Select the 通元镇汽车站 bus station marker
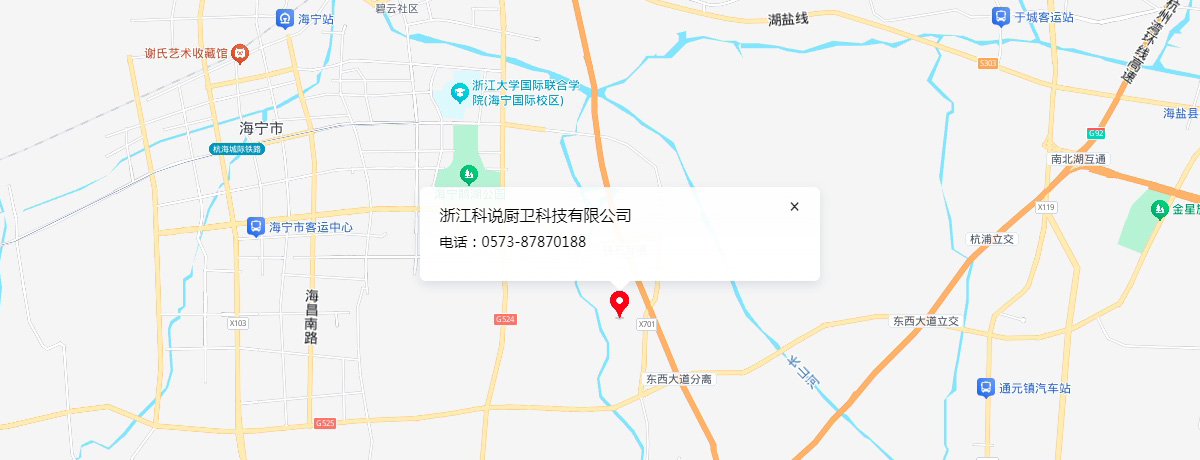The width and height of the screenshot is (1200, 460). (986, 387)
